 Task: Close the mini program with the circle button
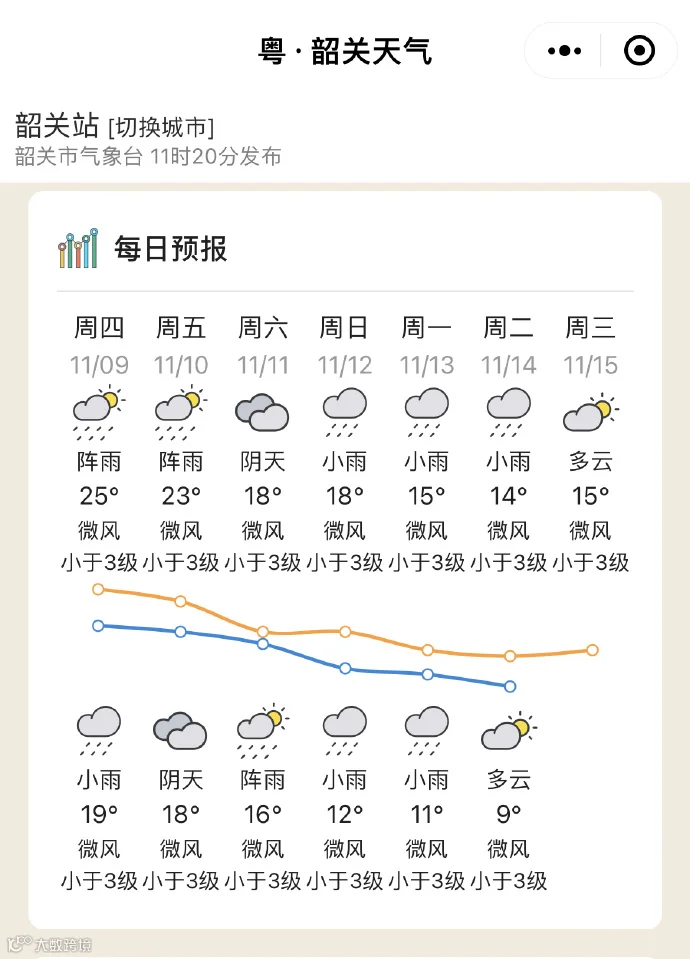[x=639, y=51]
